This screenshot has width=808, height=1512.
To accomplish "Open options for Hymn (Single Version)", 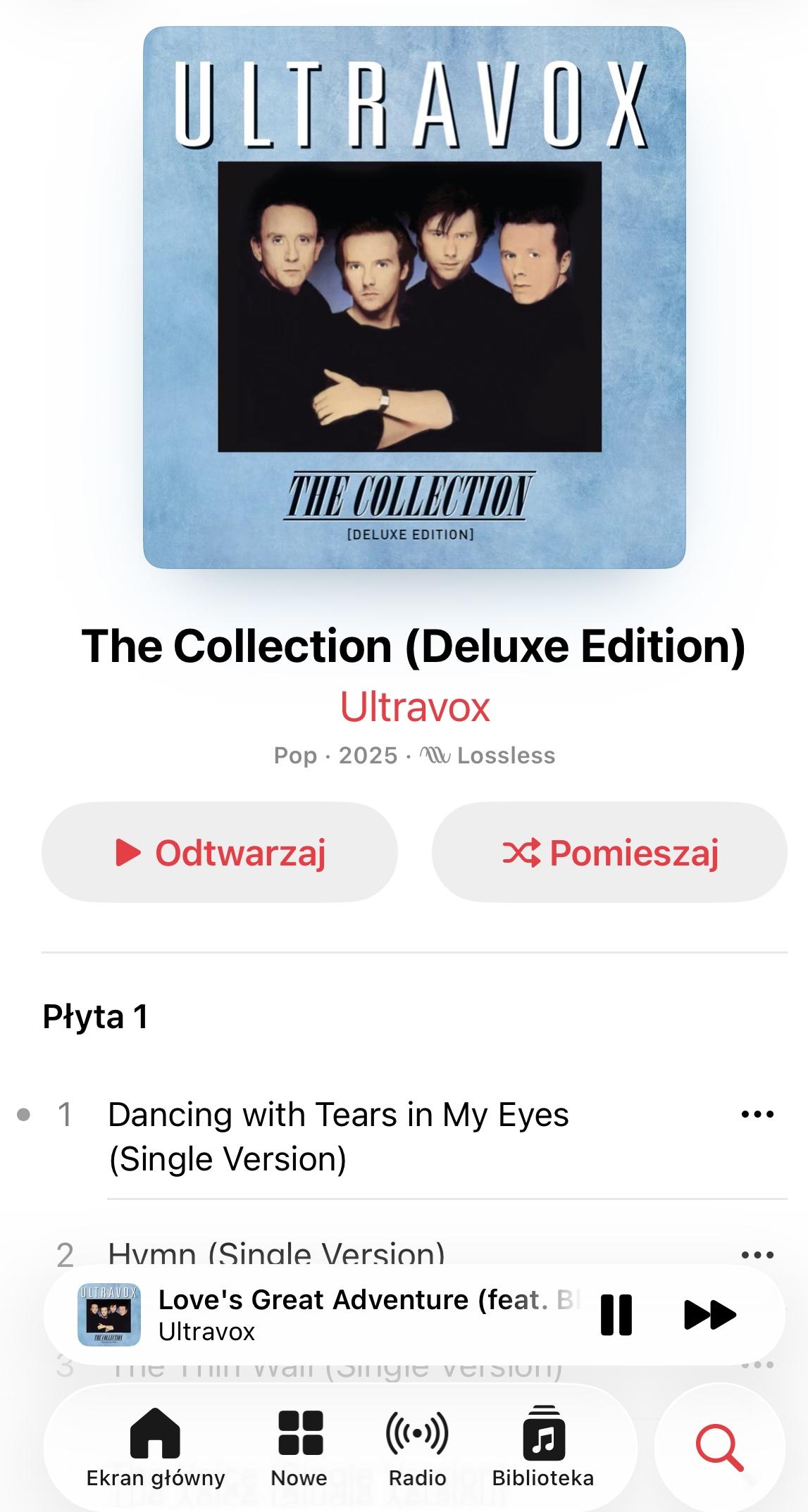I will pos(757,1255).
